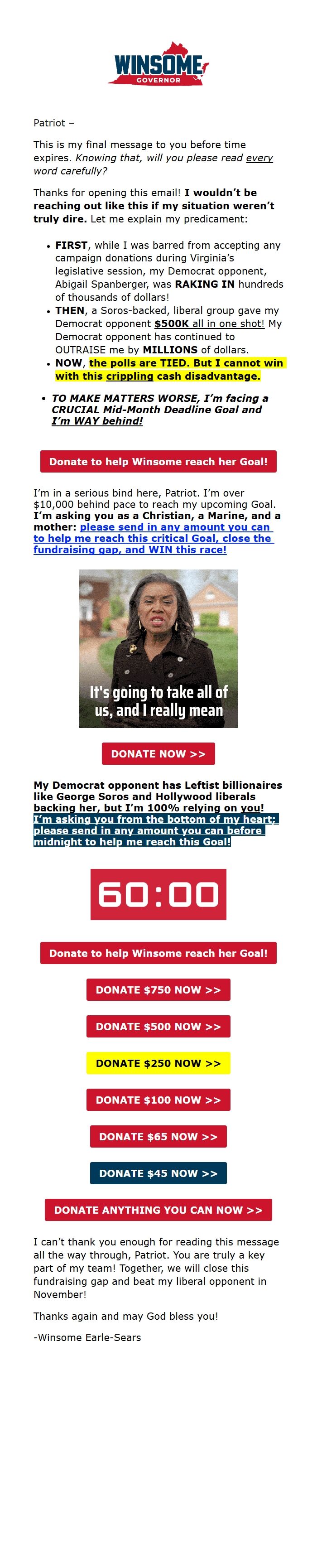This screenshot has height=1568, width=317.
Task: Open the "$500K all in one shot!" link
Action: tap(209, 324)
